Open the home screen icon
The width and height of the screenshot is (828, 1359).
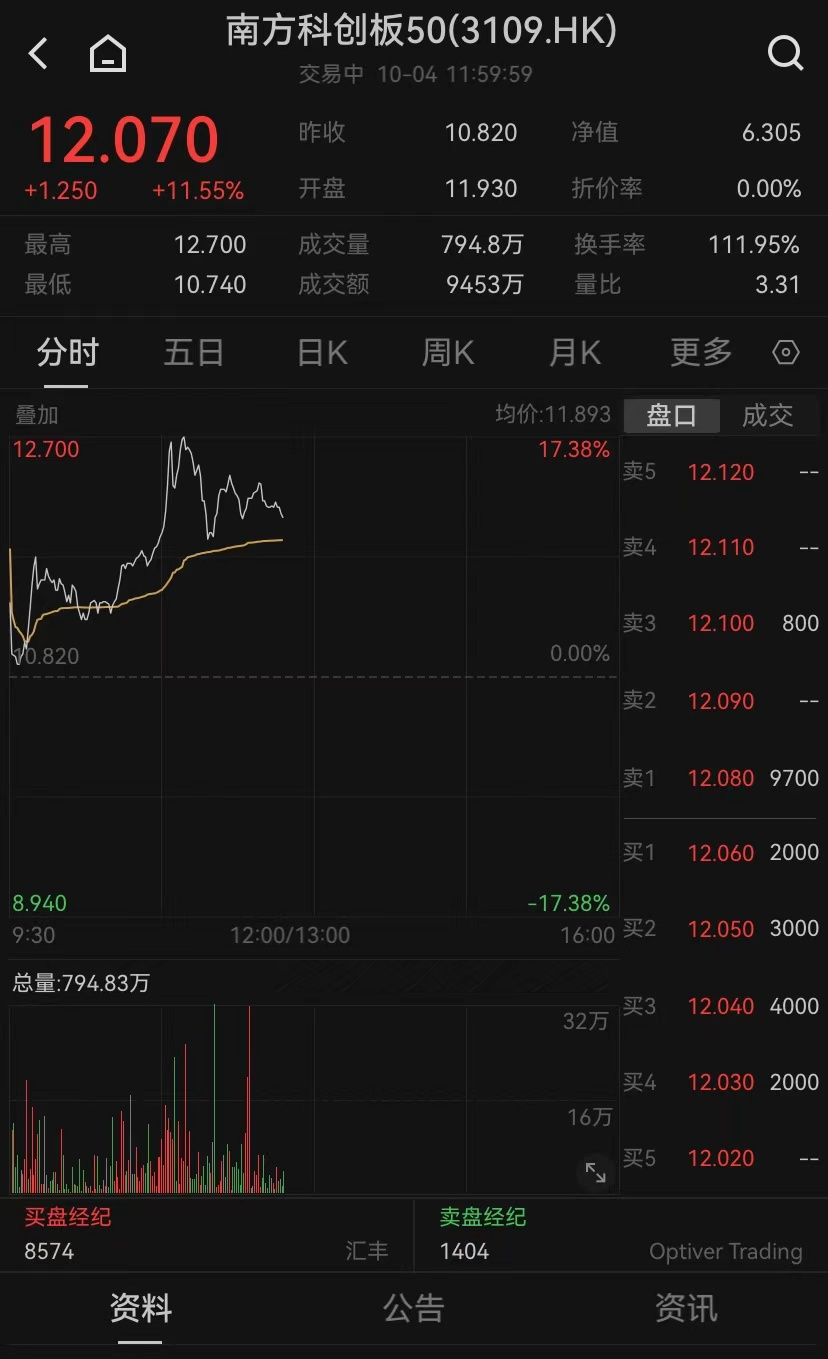107,54
